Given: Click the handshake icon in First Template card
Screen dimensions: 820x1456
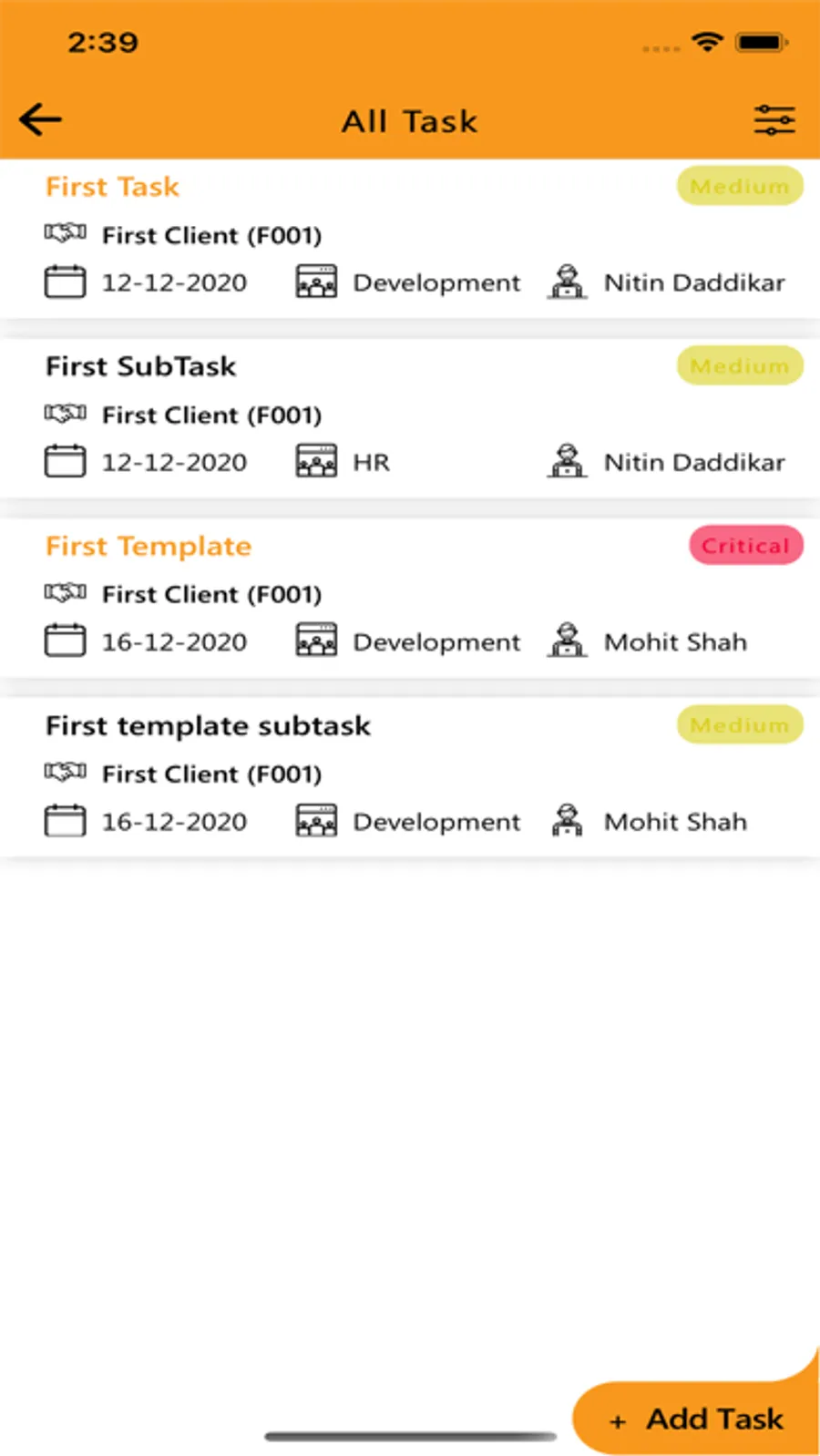Looking at the screenshot, I should pos(65,593).
